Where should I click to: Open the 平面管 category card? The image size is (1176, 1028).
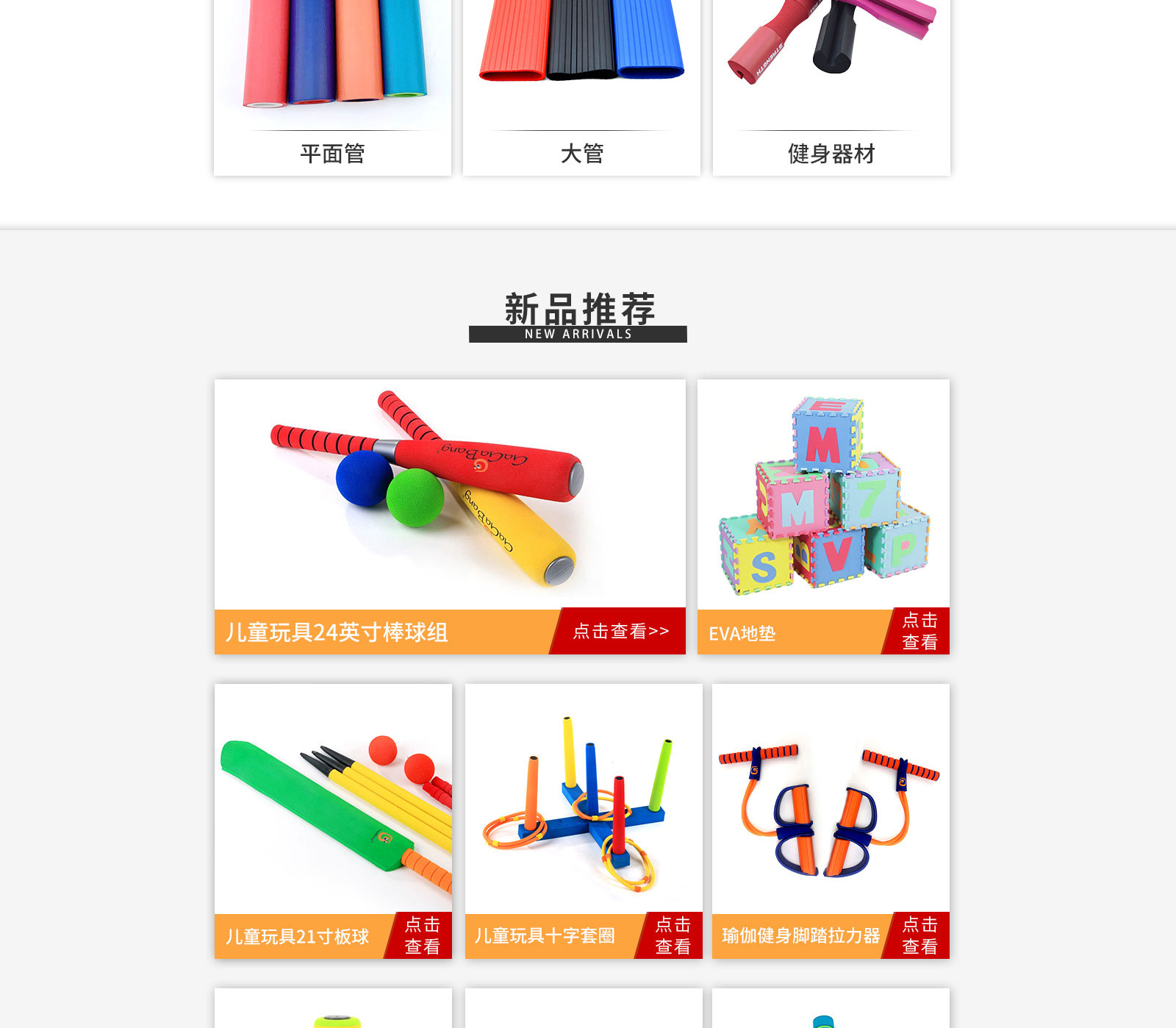point(332,88)
